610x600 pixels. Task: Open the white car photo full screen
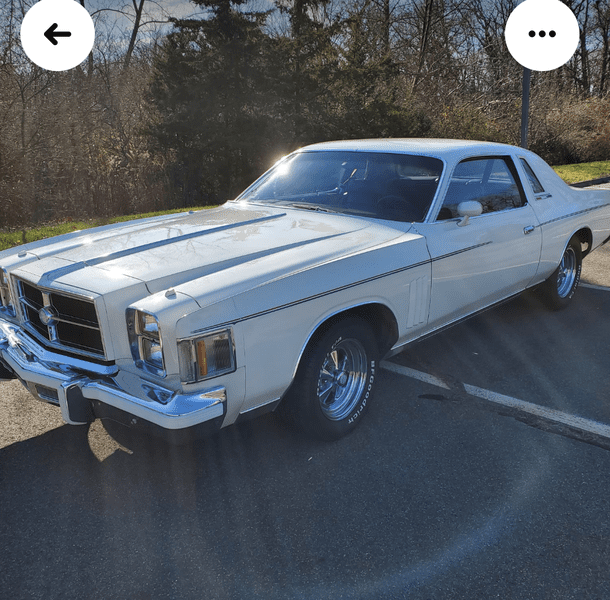(305, 300)
